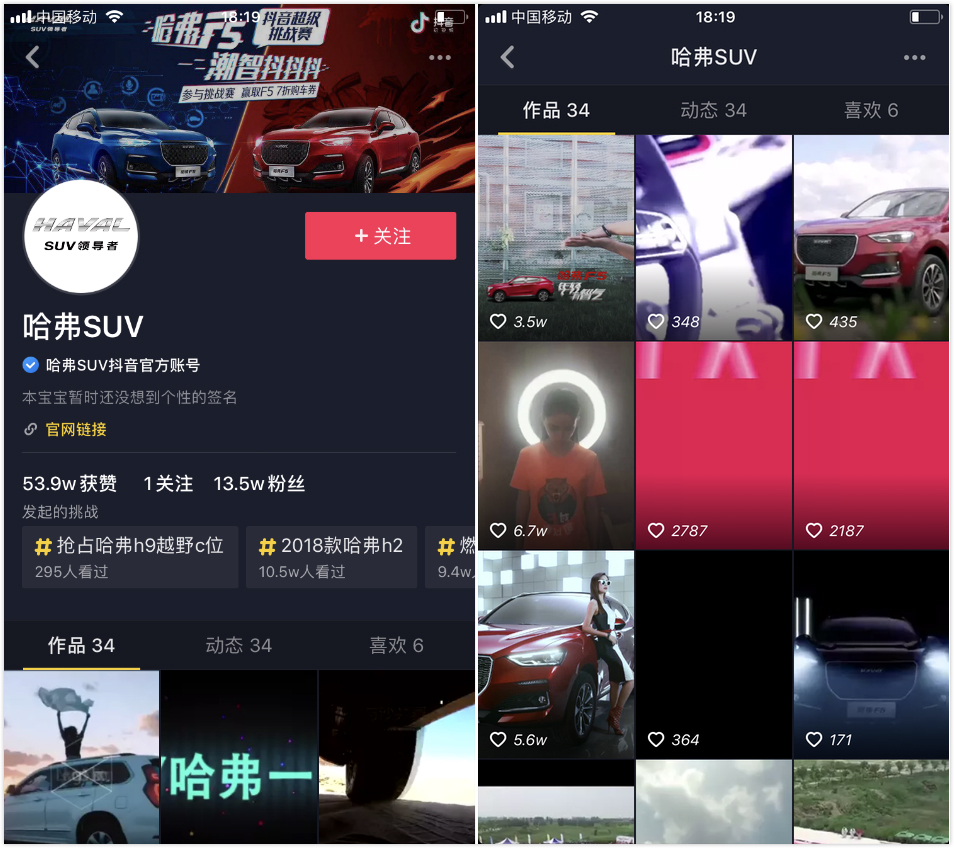Follow the 哈弗SUV account with +关注
This screenshot has width=954, height=848.
(380, 236)
